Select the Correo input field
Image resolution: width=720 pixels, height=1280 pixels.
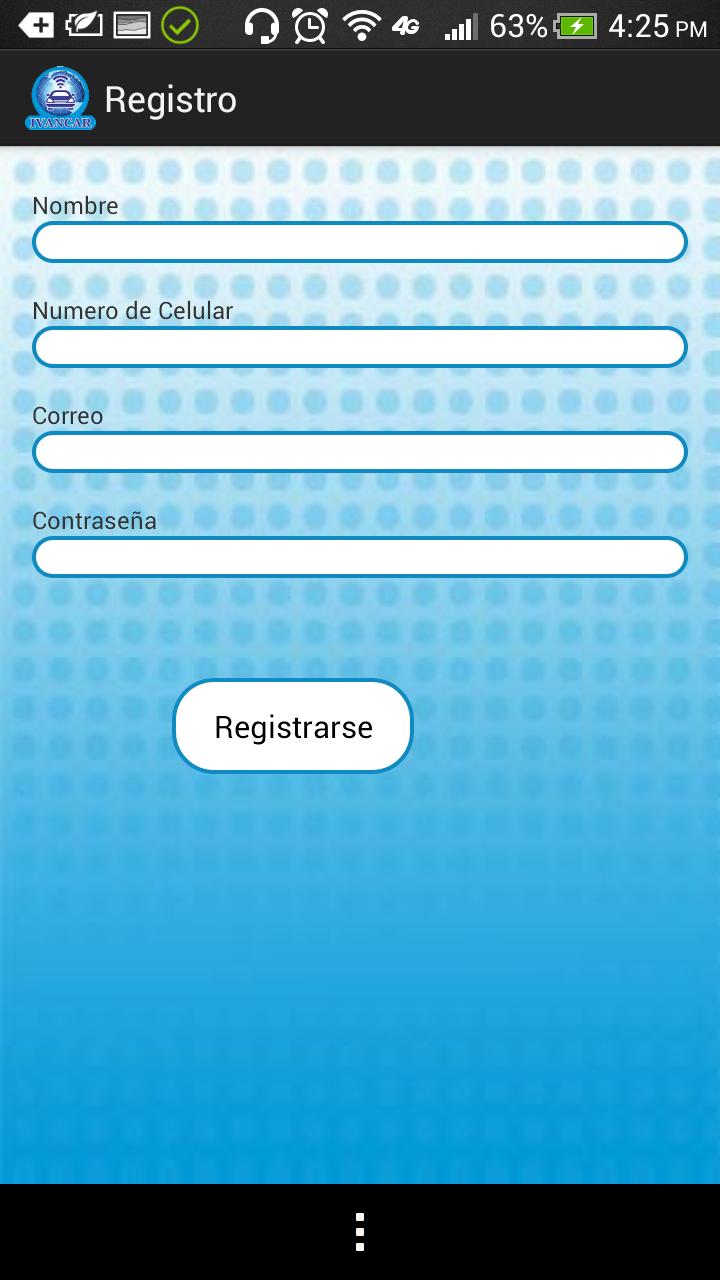[x=360, y=452]
